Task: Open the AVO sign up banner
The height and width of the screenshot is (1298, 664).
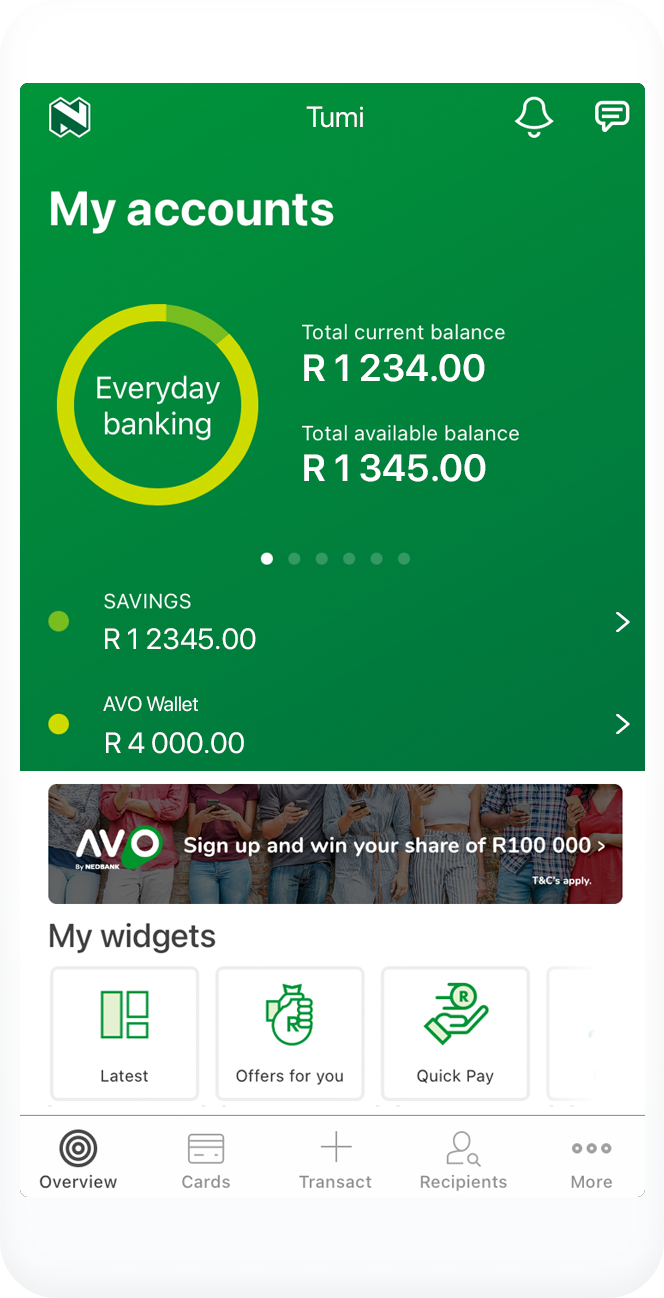Action: (335, 844)
